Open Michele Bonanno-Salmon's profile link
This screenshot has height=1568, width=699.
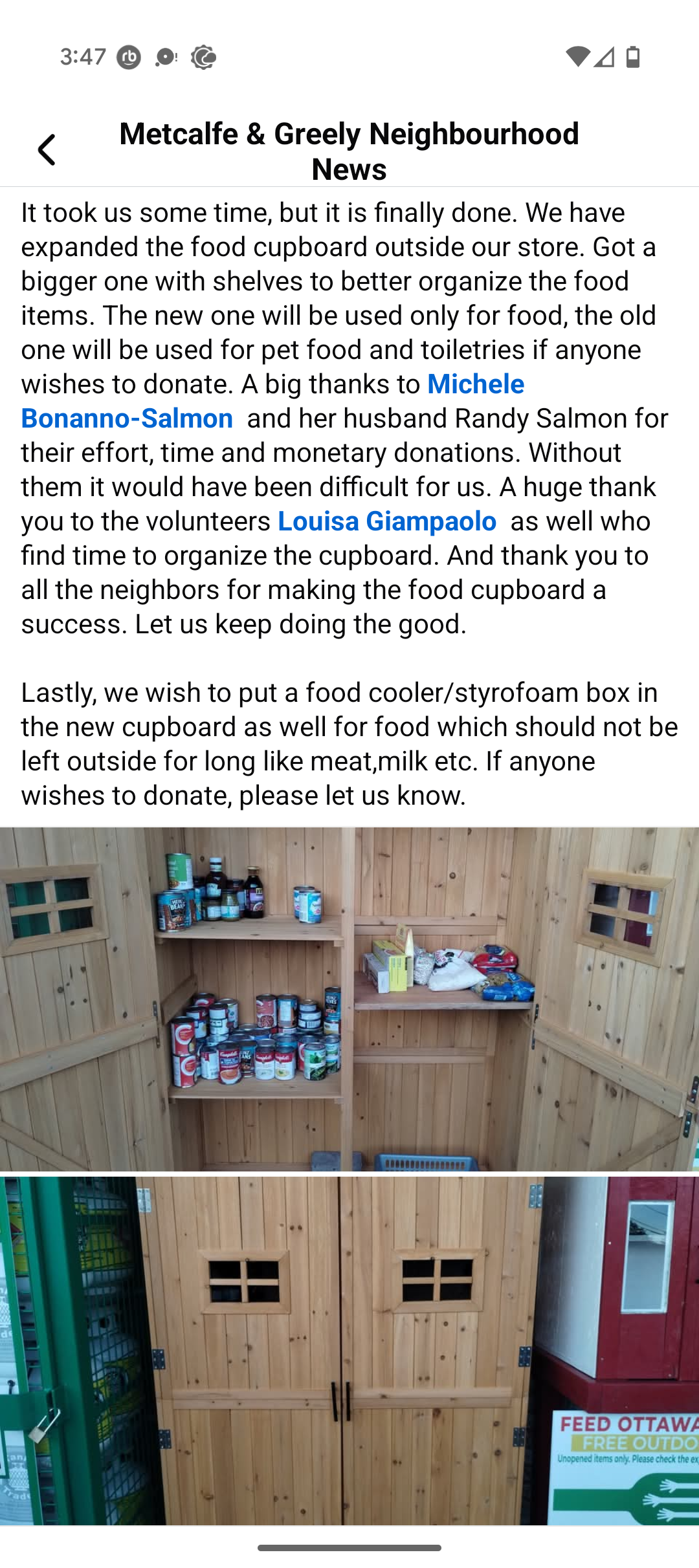[x=475, y=384]
